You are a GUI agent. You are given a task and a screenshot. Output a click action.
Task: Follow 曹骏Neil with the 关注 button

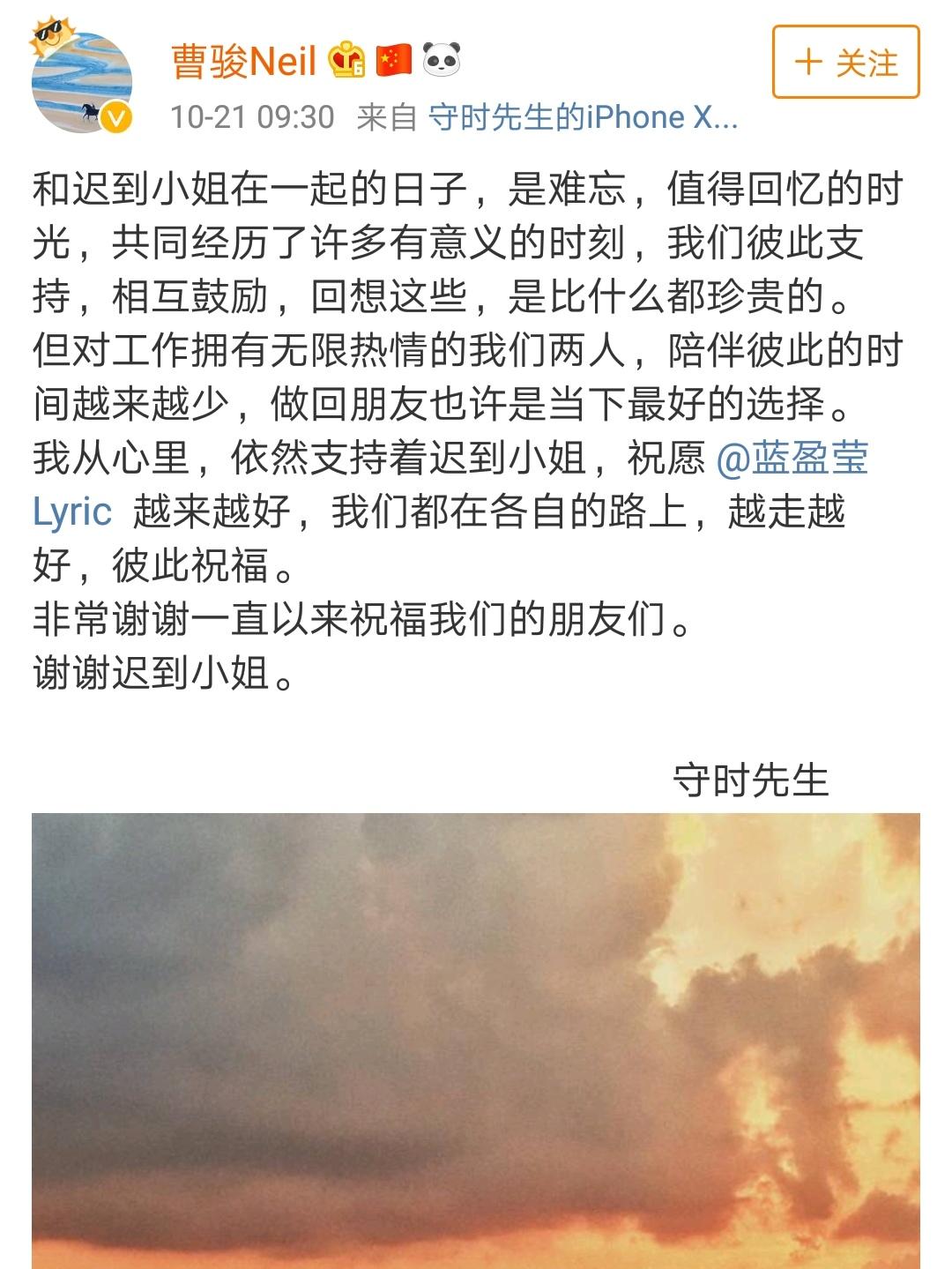pyautogui.click(x=845, y=62)
